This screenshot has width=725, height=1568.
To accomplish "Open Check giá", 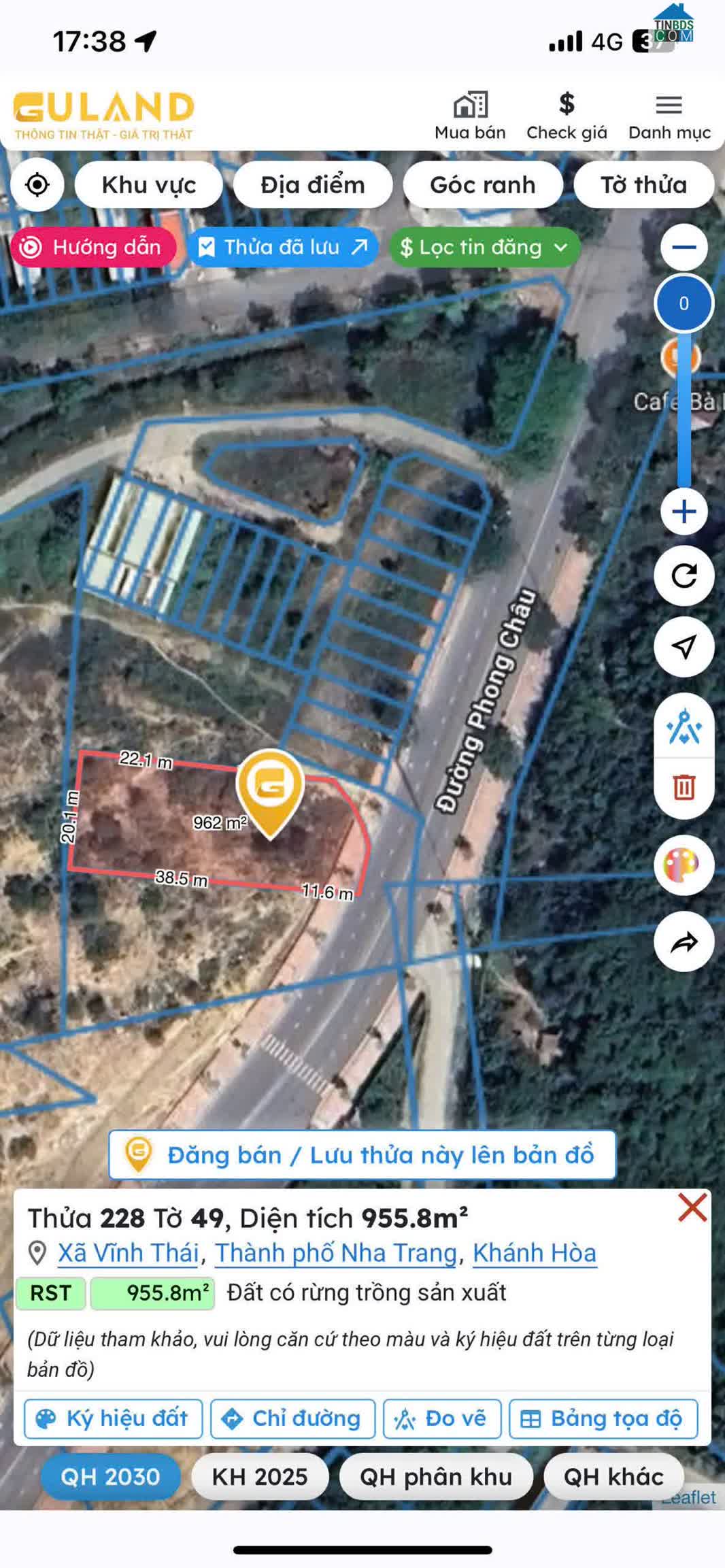I will pyautogui.click(x=567, y=116).
